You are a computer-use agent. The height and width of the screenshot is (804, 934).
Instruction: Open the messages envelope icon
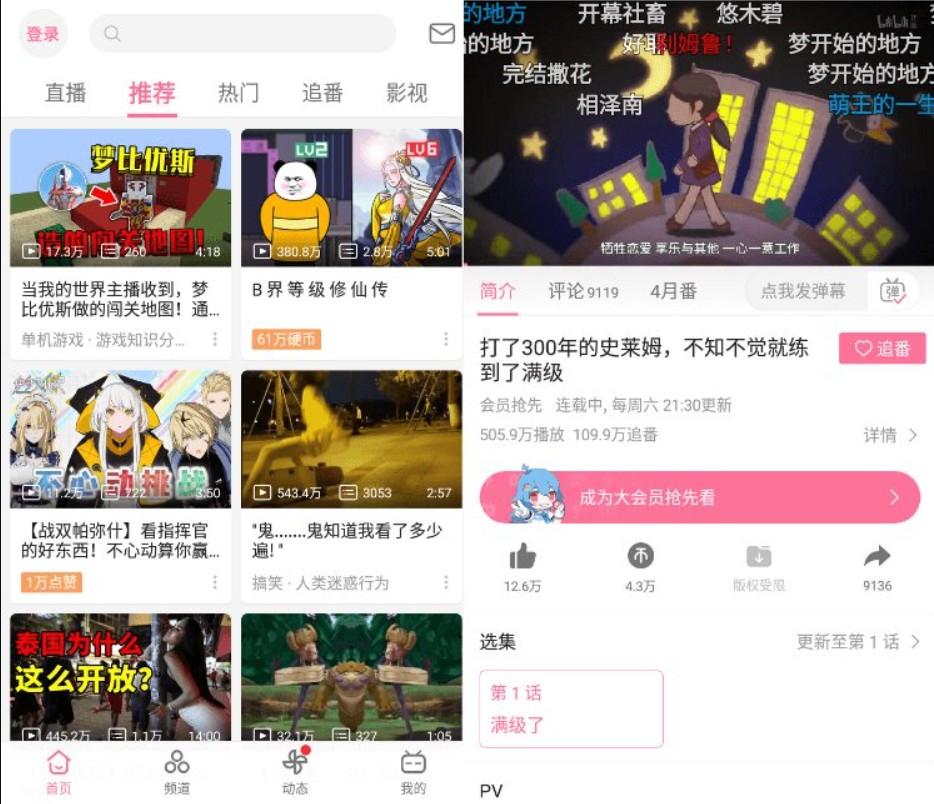(x=441, y=34)
